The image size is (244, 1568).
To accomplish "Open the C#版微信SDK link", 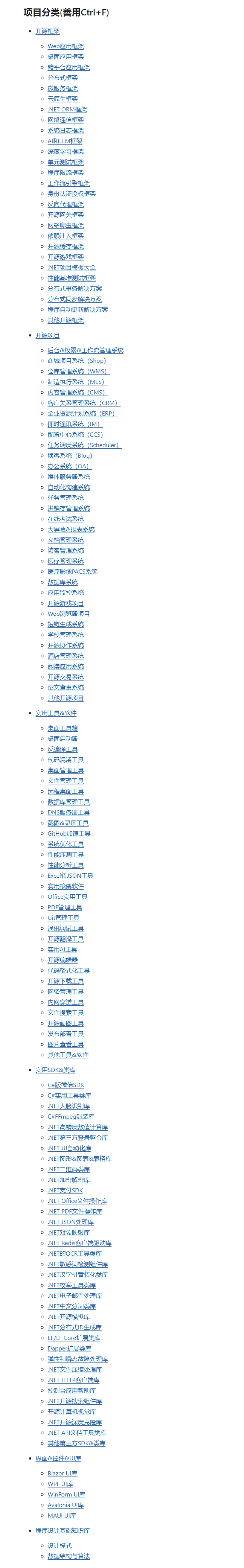I will (66, 1085).
